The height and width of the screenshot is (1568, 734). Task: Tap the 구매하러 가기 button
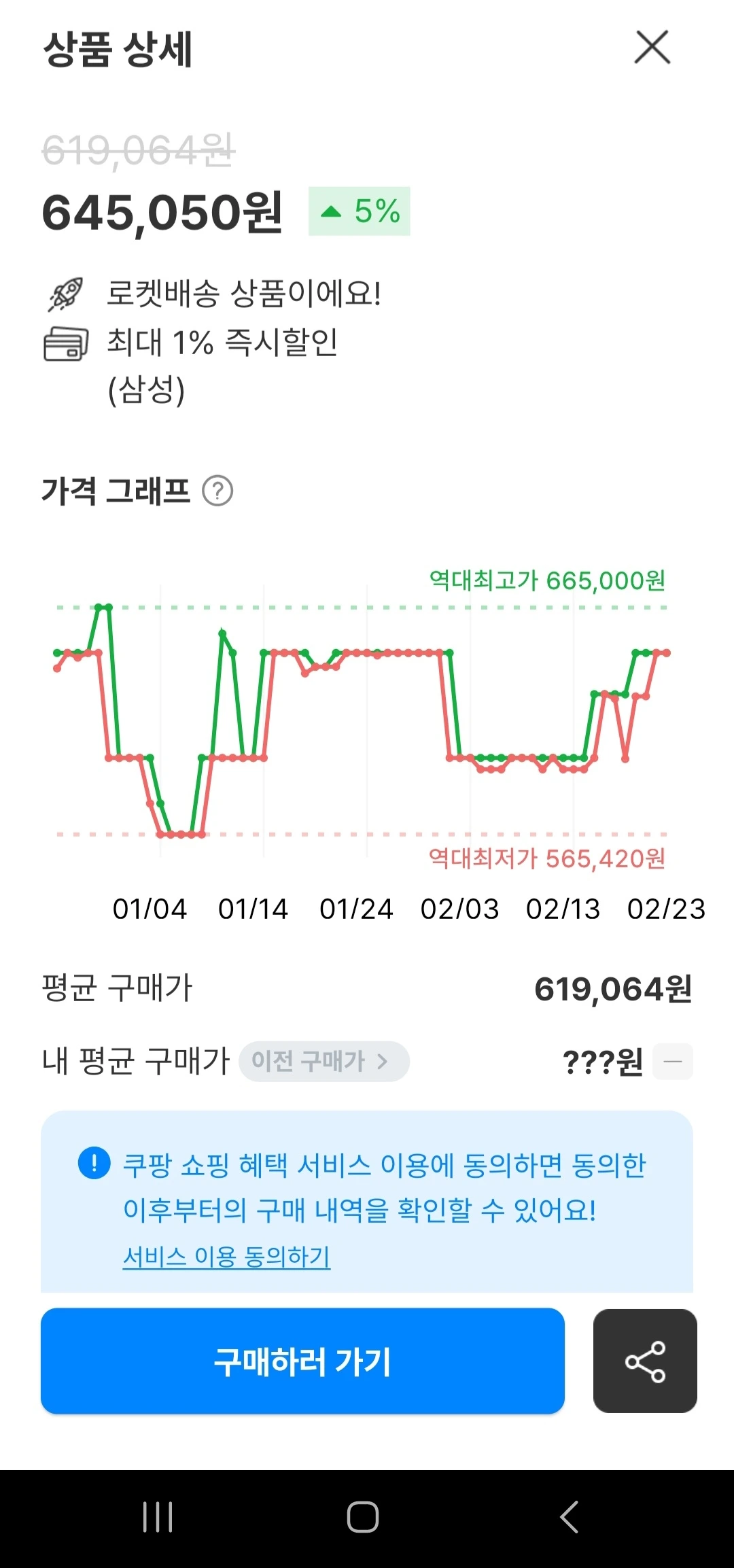(302, 1361)
